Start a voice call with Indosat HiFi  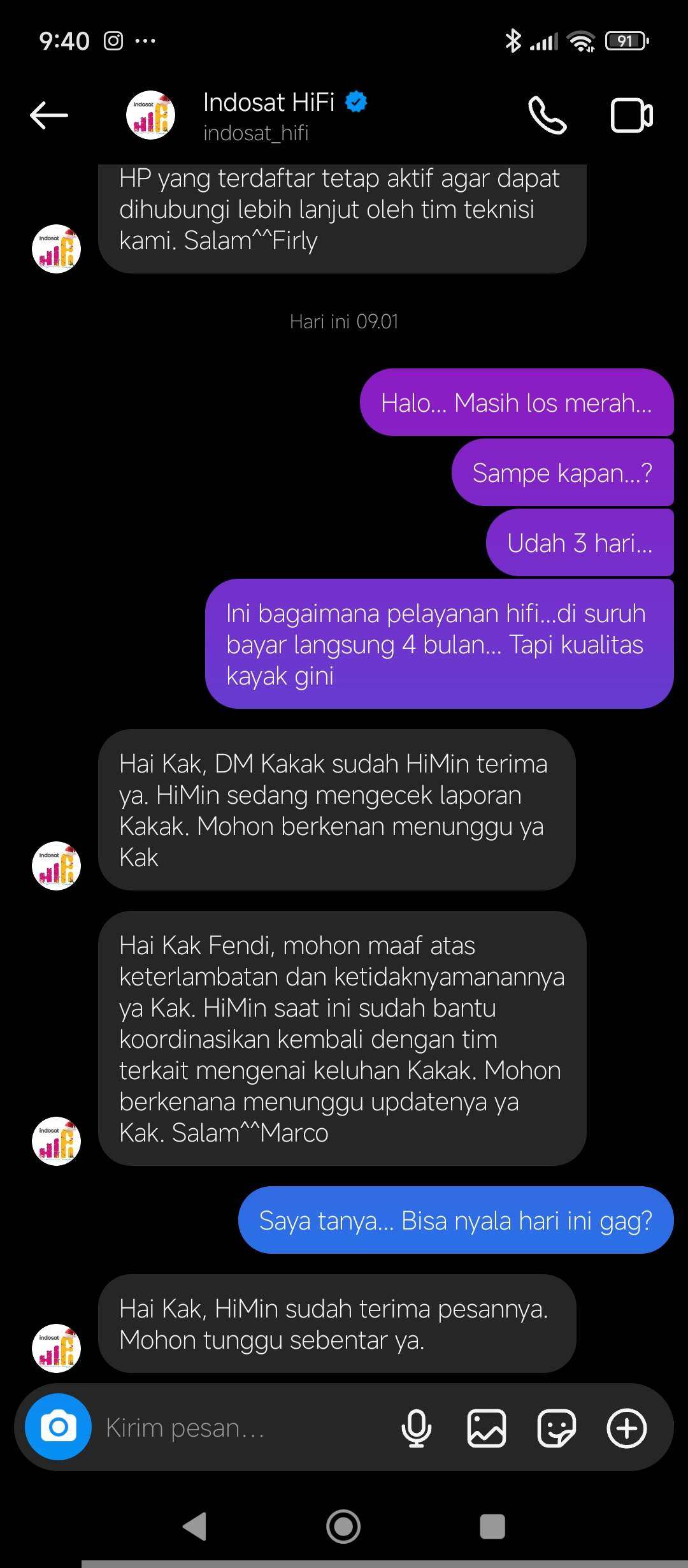547,115
